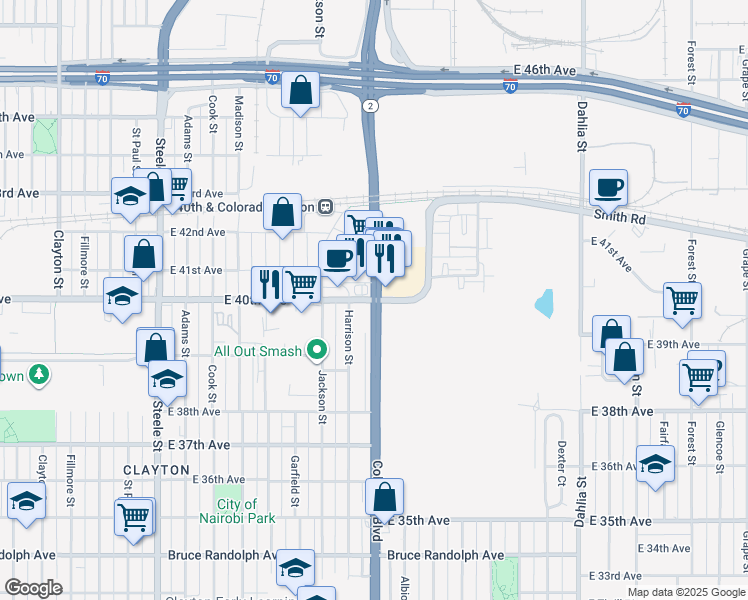Open the shopping bag marker on E 41st Ave

point(144,254)
